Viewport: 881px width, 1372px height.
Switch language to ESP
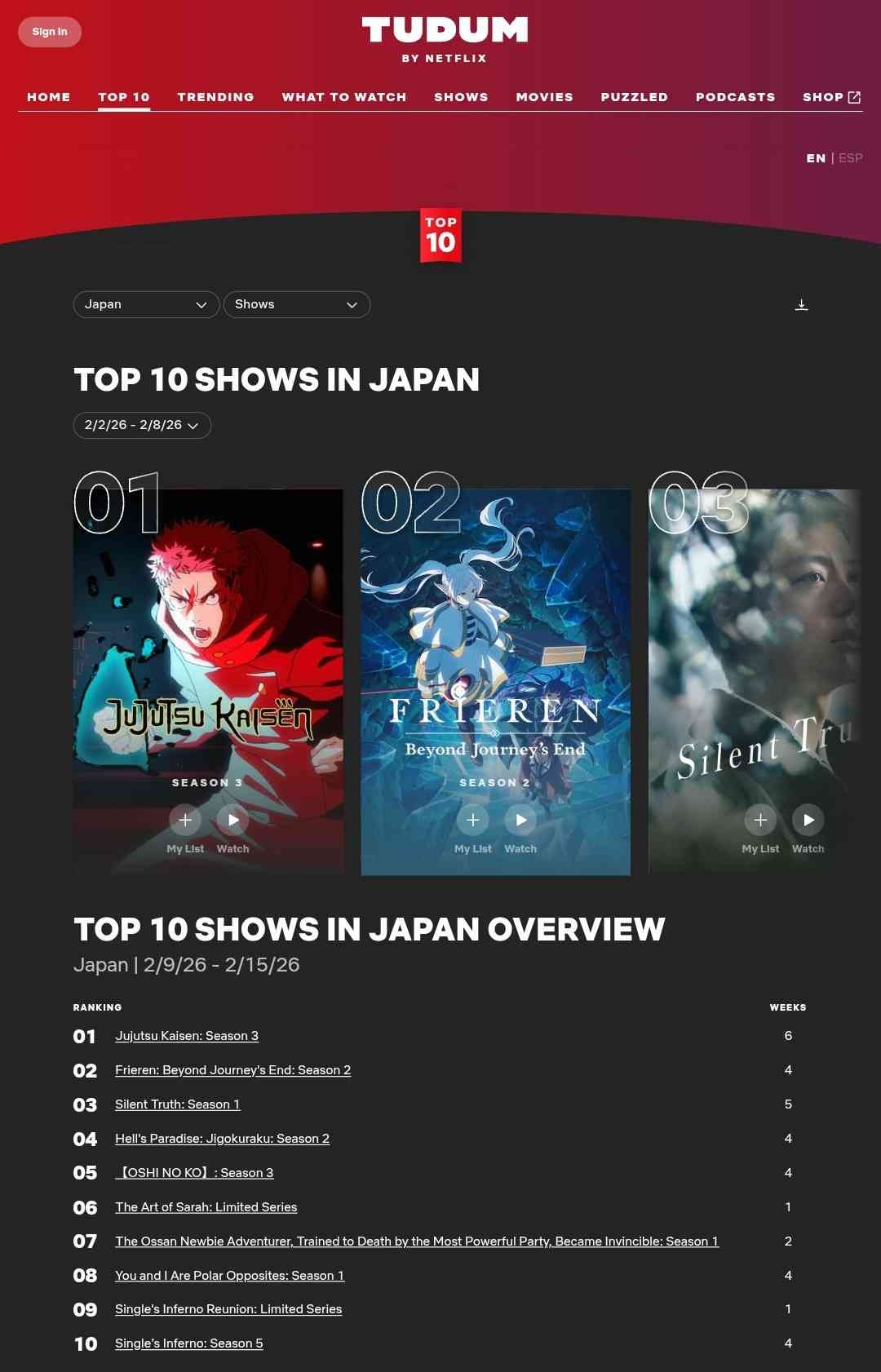tap(850, 158)
